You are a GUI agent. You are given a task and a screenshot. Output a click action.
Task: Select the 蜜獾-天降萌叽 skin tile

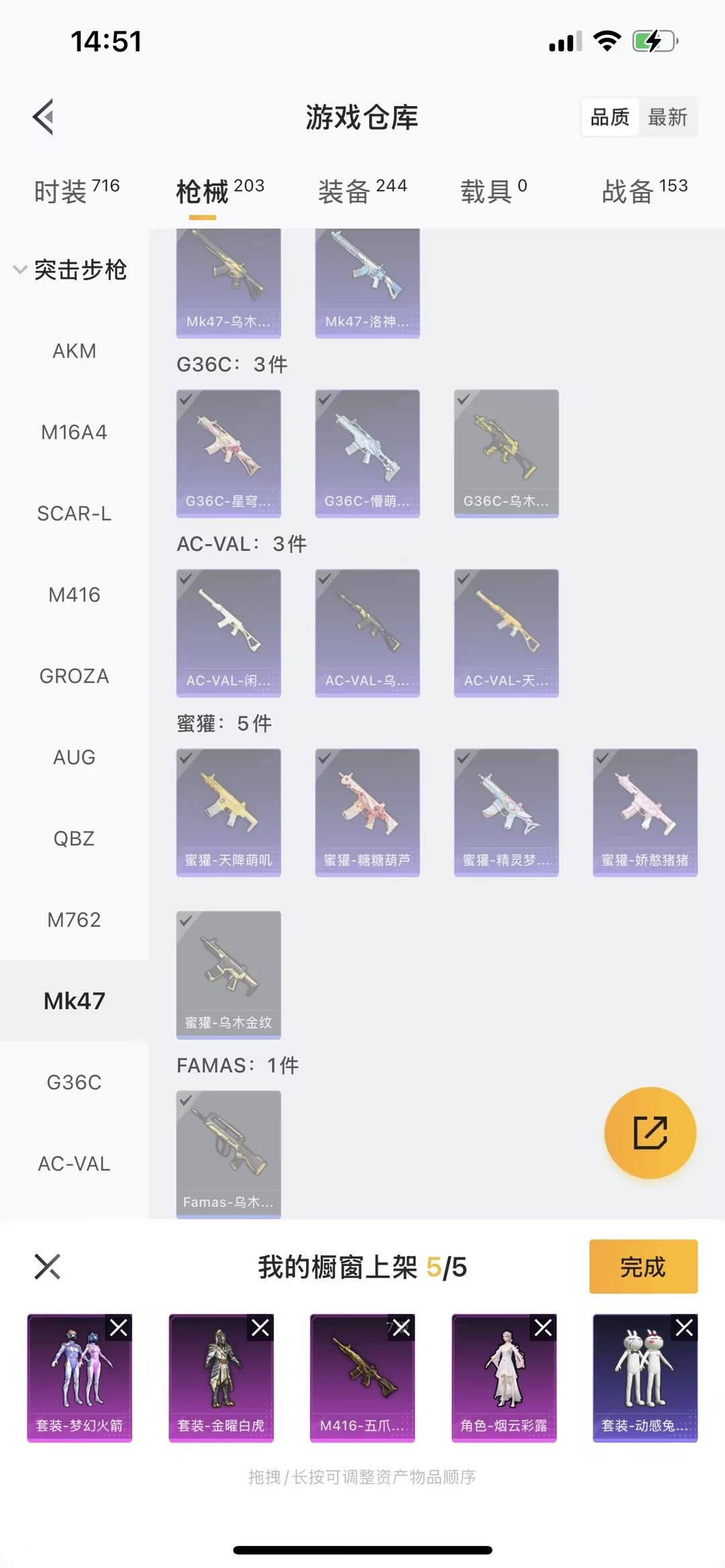228,813
